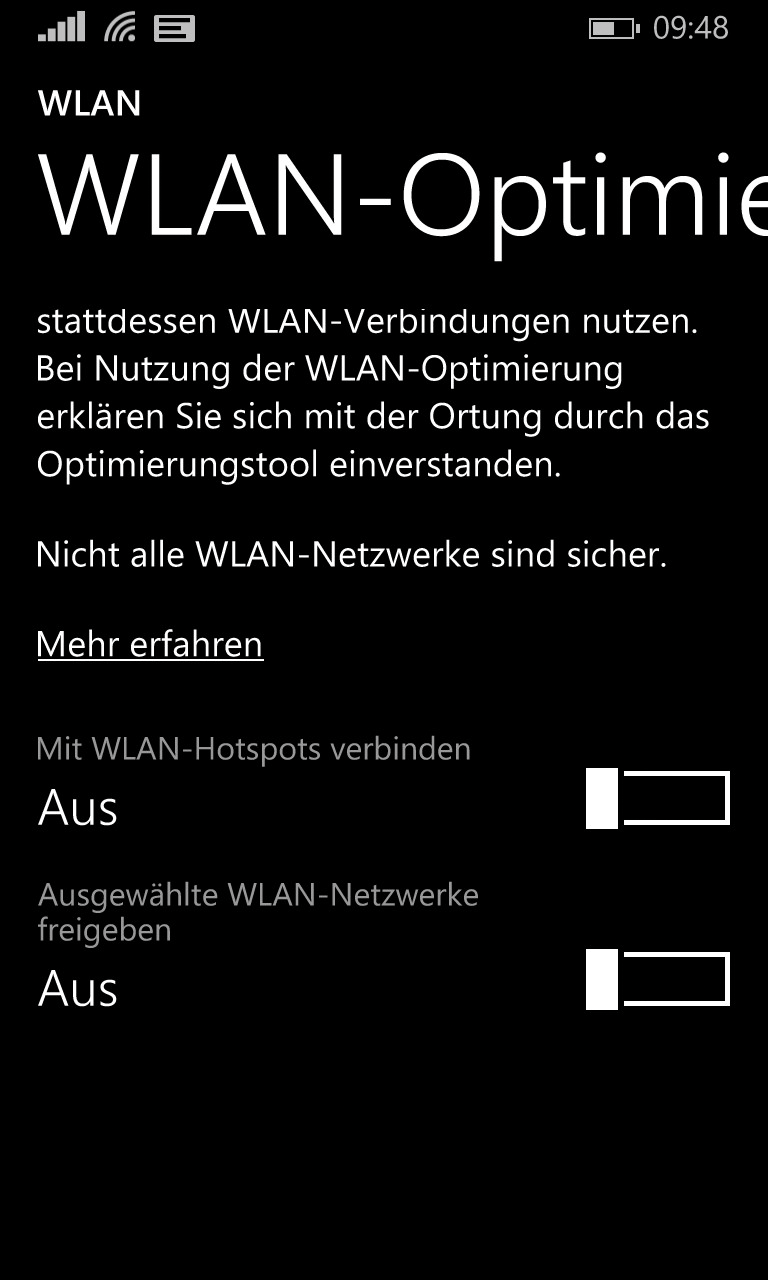768x1280 pixels.
Task: Open the Mehr erfahren link
Action: [x=150, y=645]
